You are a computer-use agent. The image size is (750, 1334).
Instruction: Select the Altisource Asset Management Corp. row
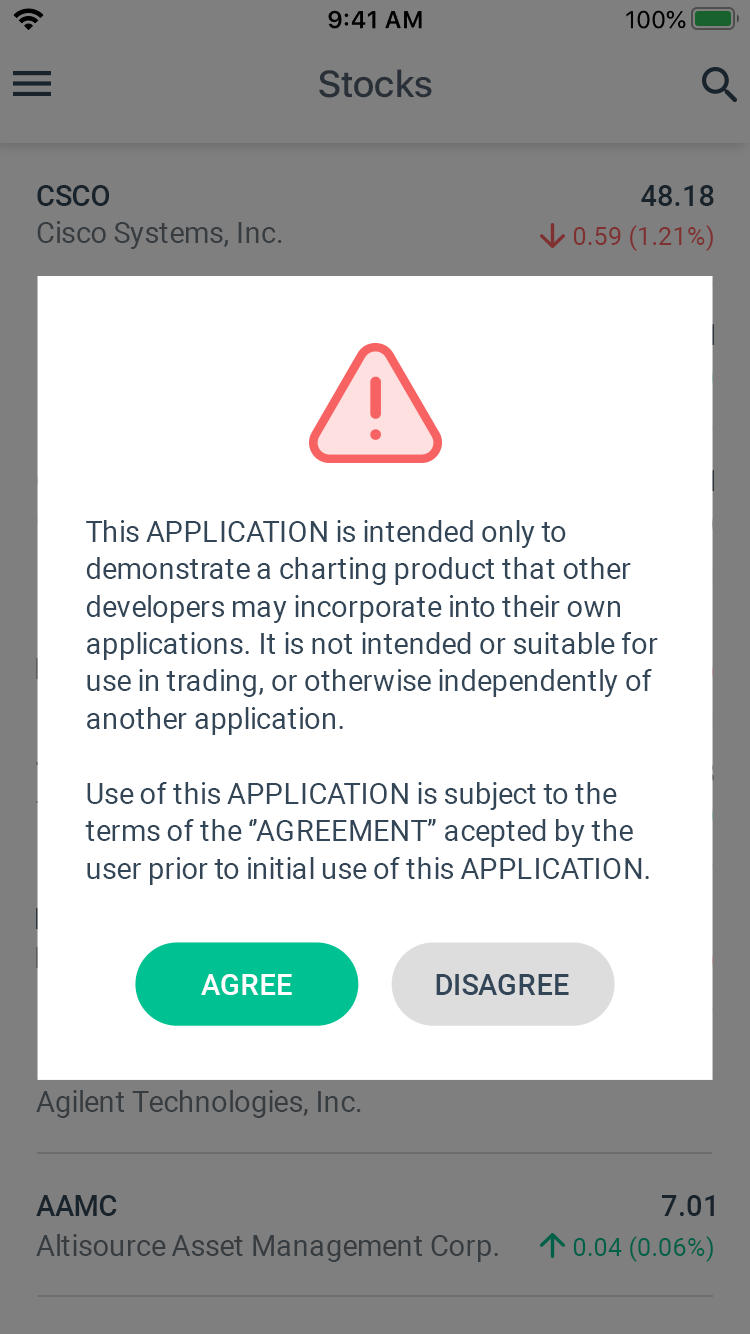[x=267, y=1245]
